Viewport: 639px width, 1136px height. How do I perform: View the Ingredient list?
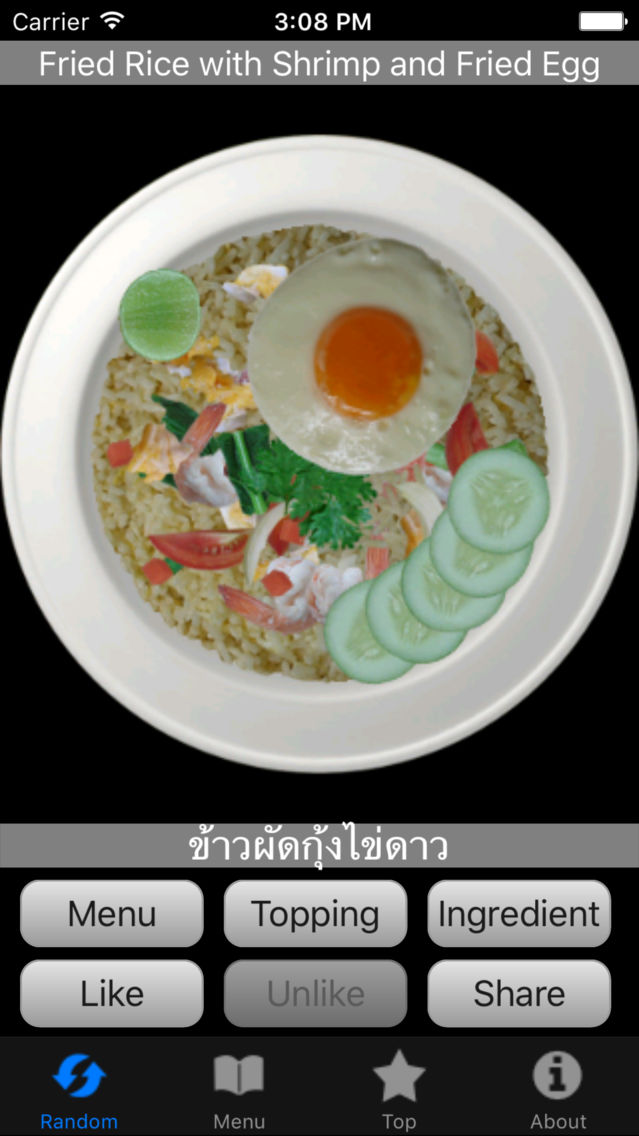[x=519, y=913]
